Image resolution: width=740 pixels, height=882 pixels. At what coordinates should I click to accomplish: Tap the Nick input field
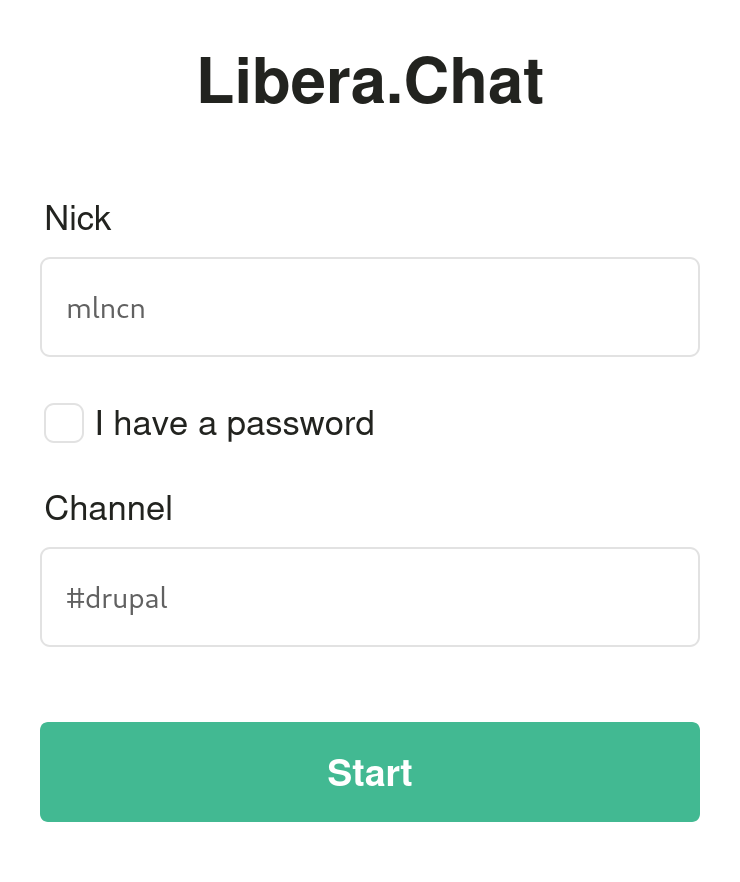369,307
